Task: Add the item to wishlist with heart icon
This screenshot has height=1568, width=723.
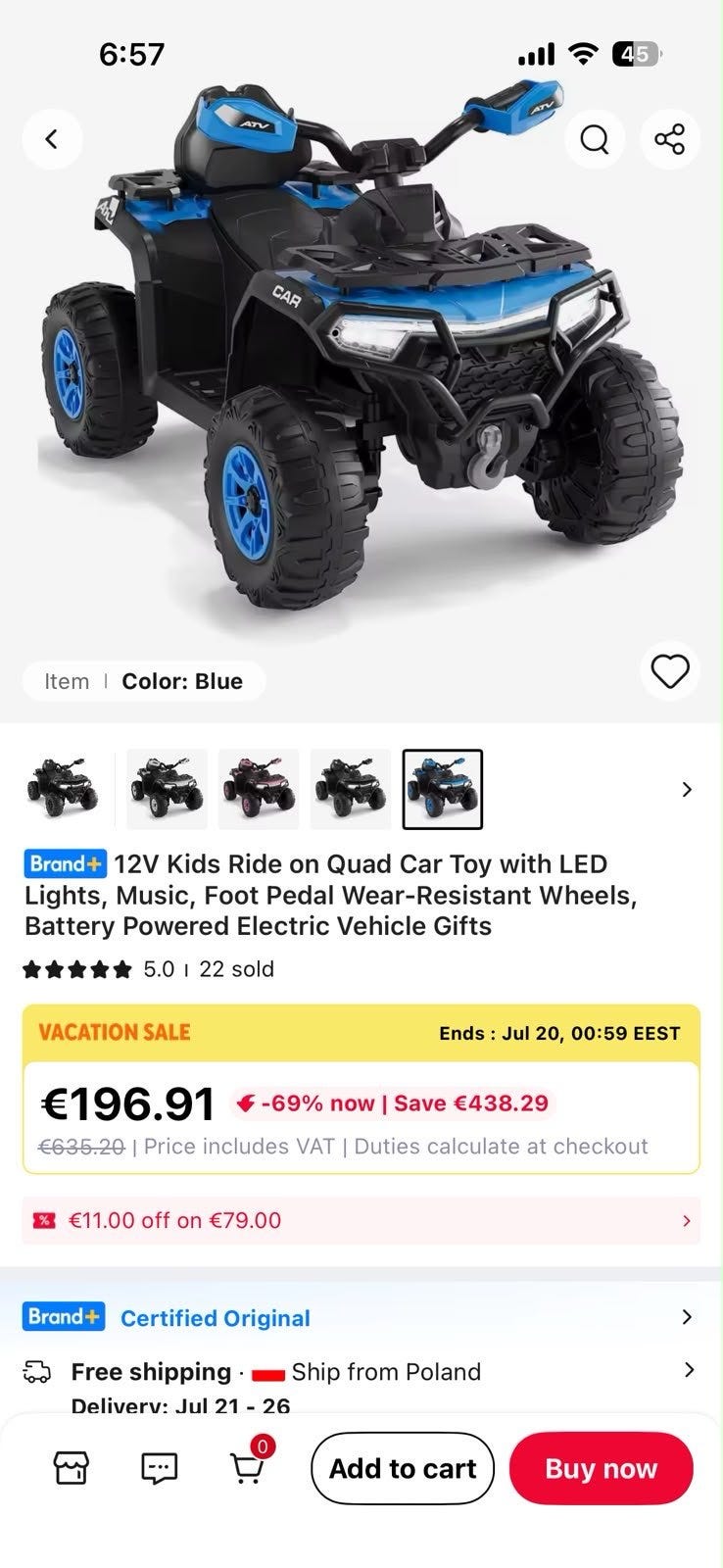Action: tap(670, 671)
